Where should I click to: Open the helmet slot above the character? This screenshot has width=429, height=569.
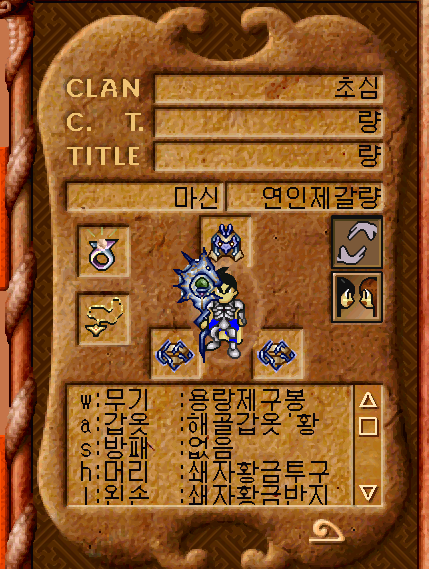[226, 242]
